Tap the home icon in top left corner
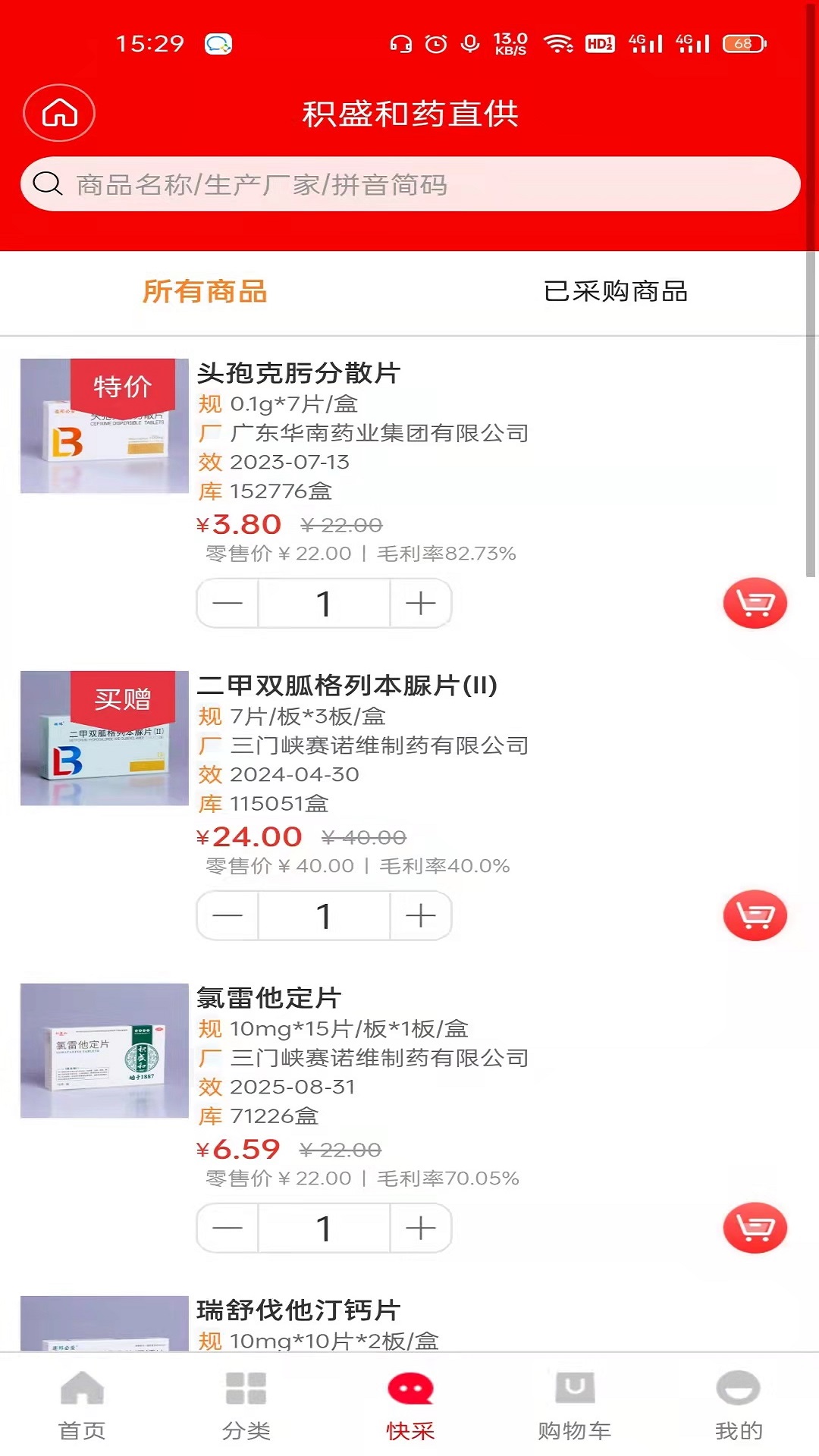819x1456 pixels. (x=59, y=114)
